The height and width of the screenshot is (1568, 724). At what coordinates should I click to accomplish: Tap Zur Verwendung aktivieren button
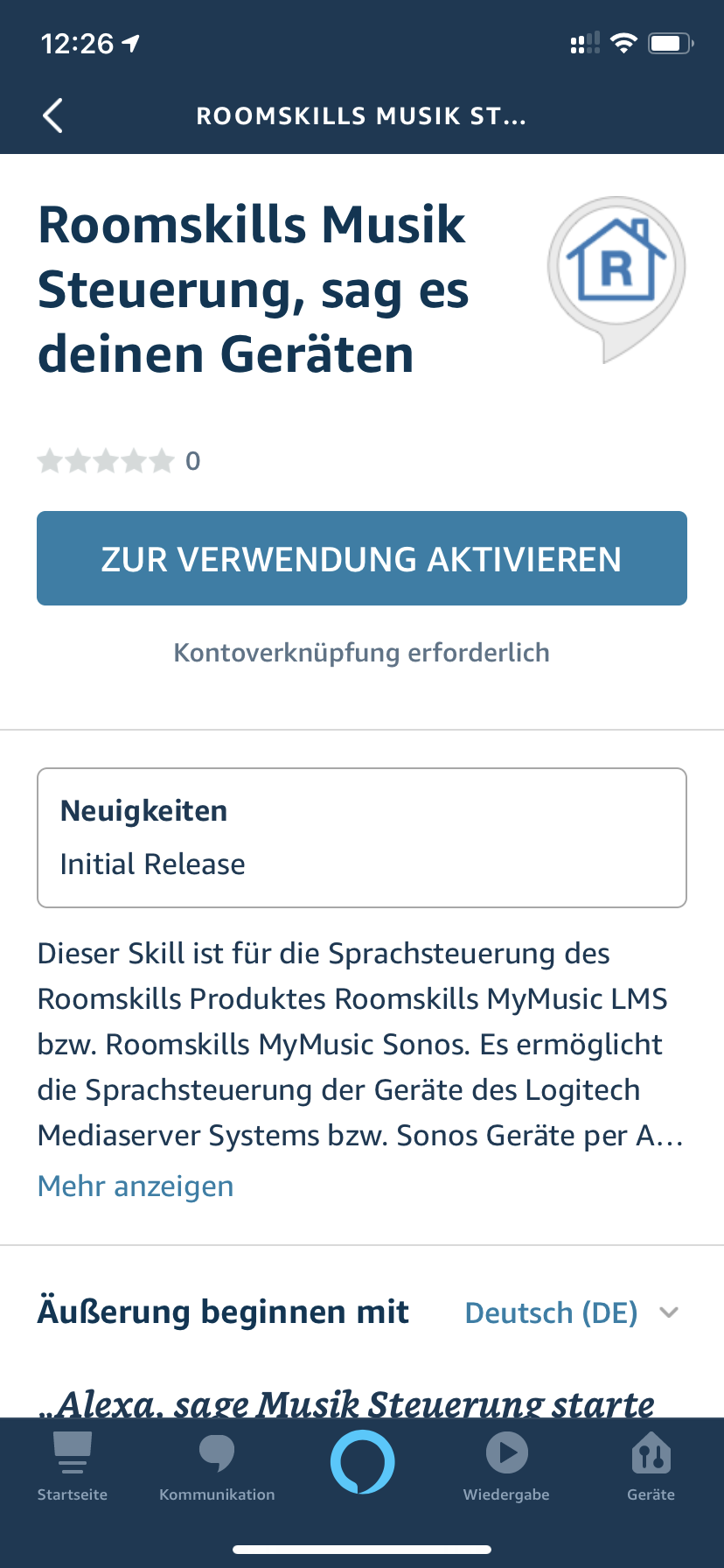click(x=362, y=558)
